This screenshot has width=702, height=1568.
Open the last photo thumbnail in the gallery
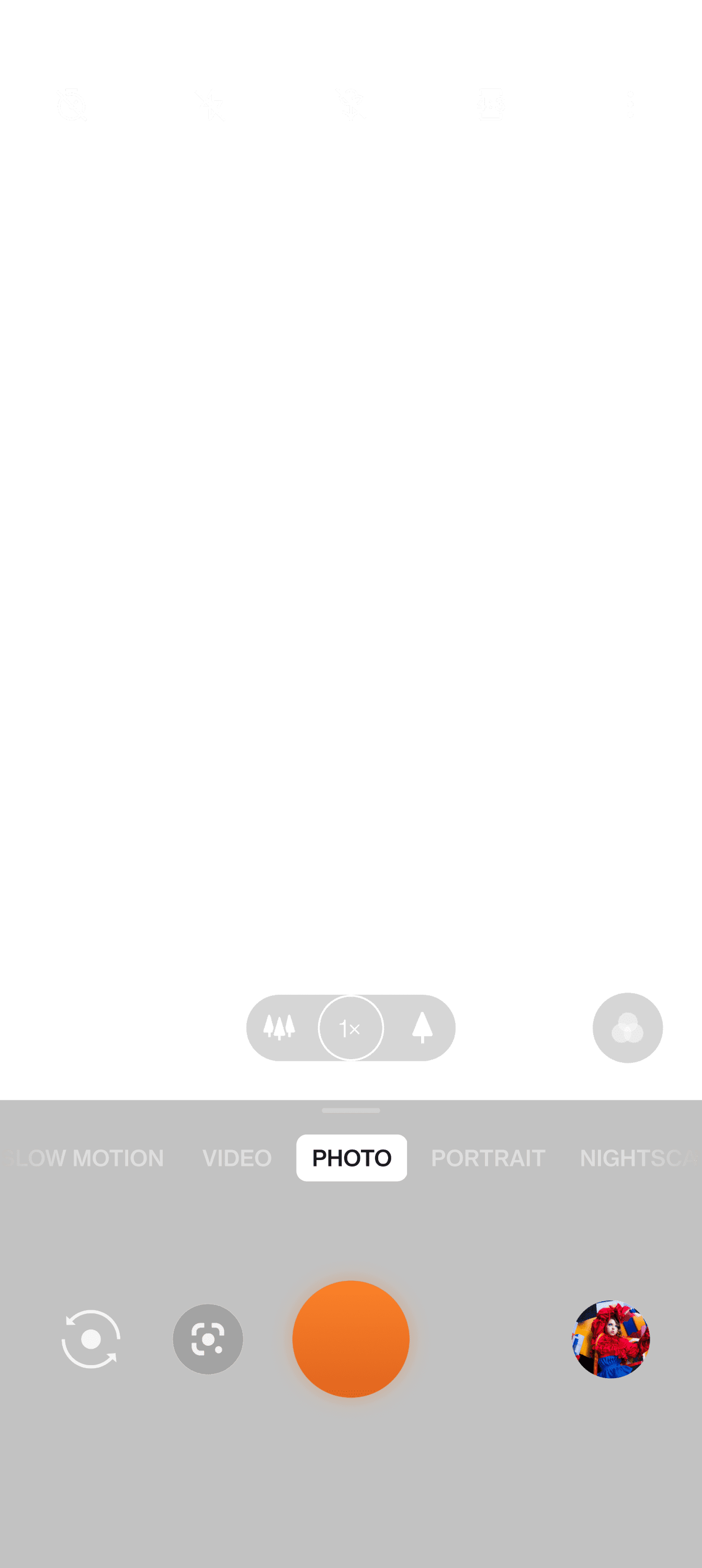[x=610, y=1338]
